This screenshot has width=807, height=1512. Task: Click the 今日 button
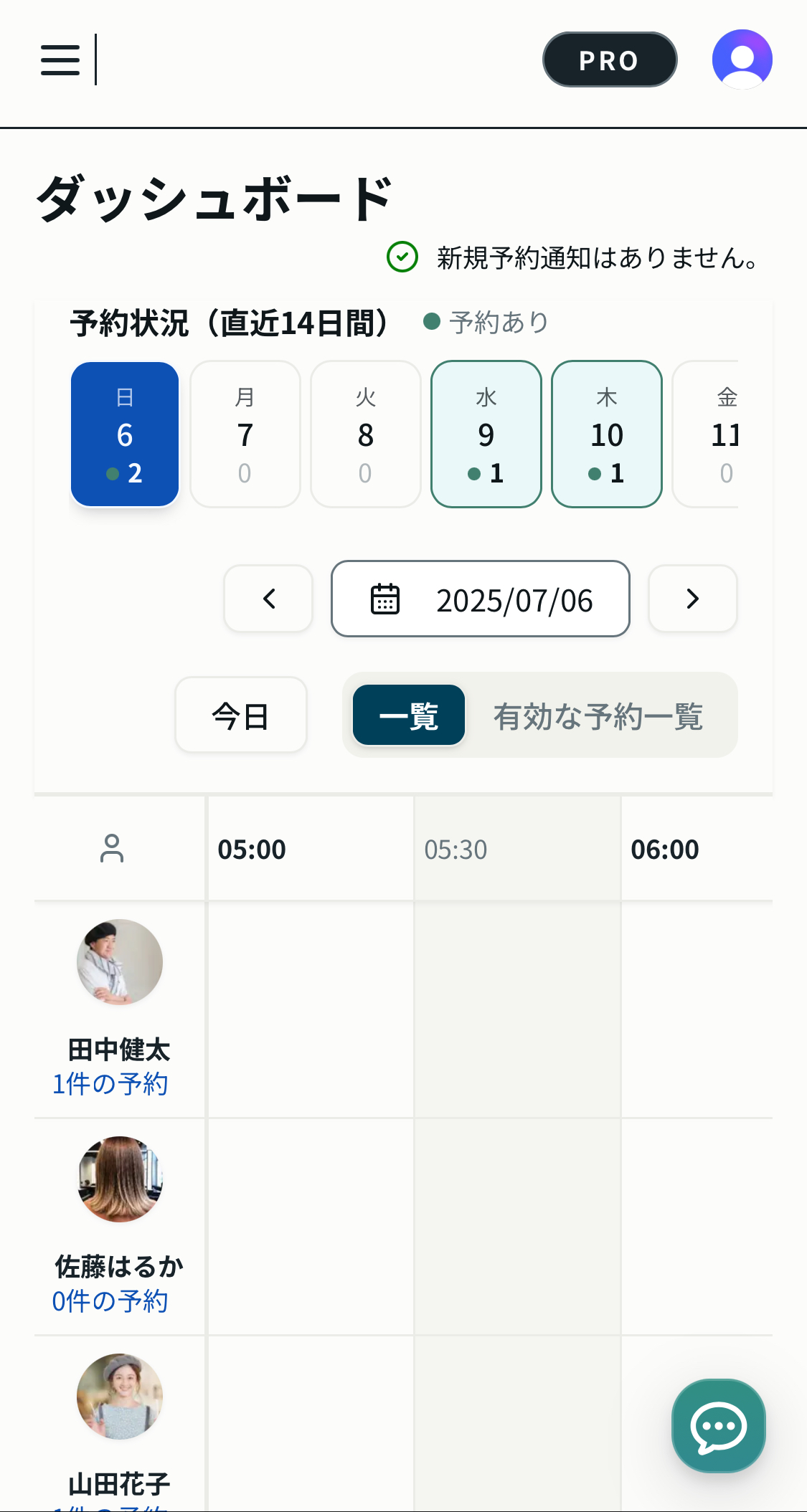240,715
